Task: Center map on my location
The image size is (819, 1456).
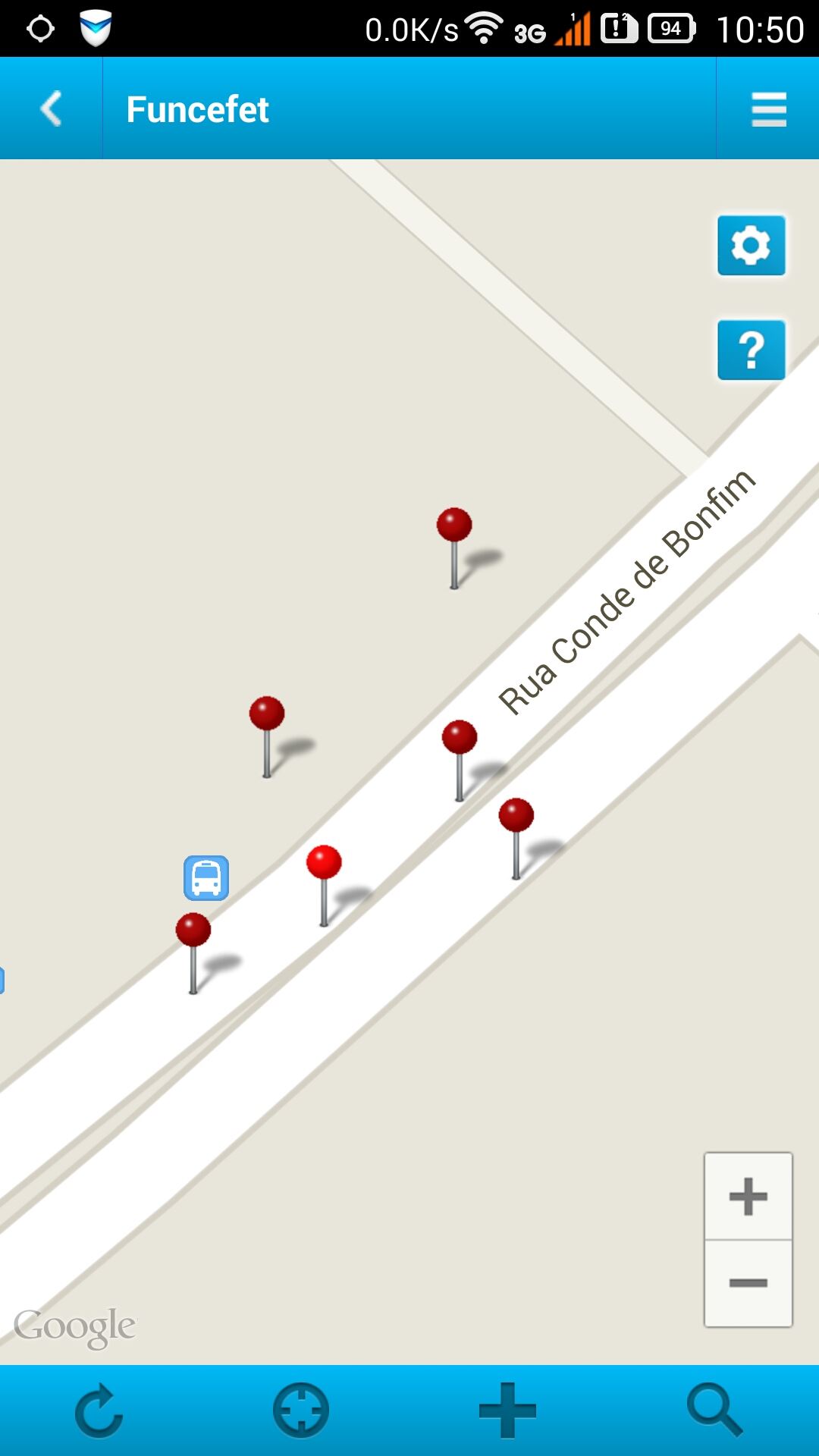Action: tap(301, 1410)
